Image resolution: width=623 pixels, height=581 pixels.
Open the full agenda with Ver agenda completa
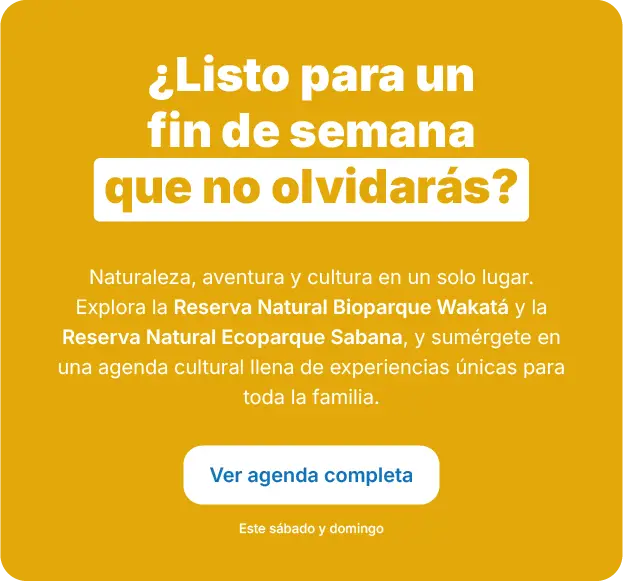click(x=311, y=474)
